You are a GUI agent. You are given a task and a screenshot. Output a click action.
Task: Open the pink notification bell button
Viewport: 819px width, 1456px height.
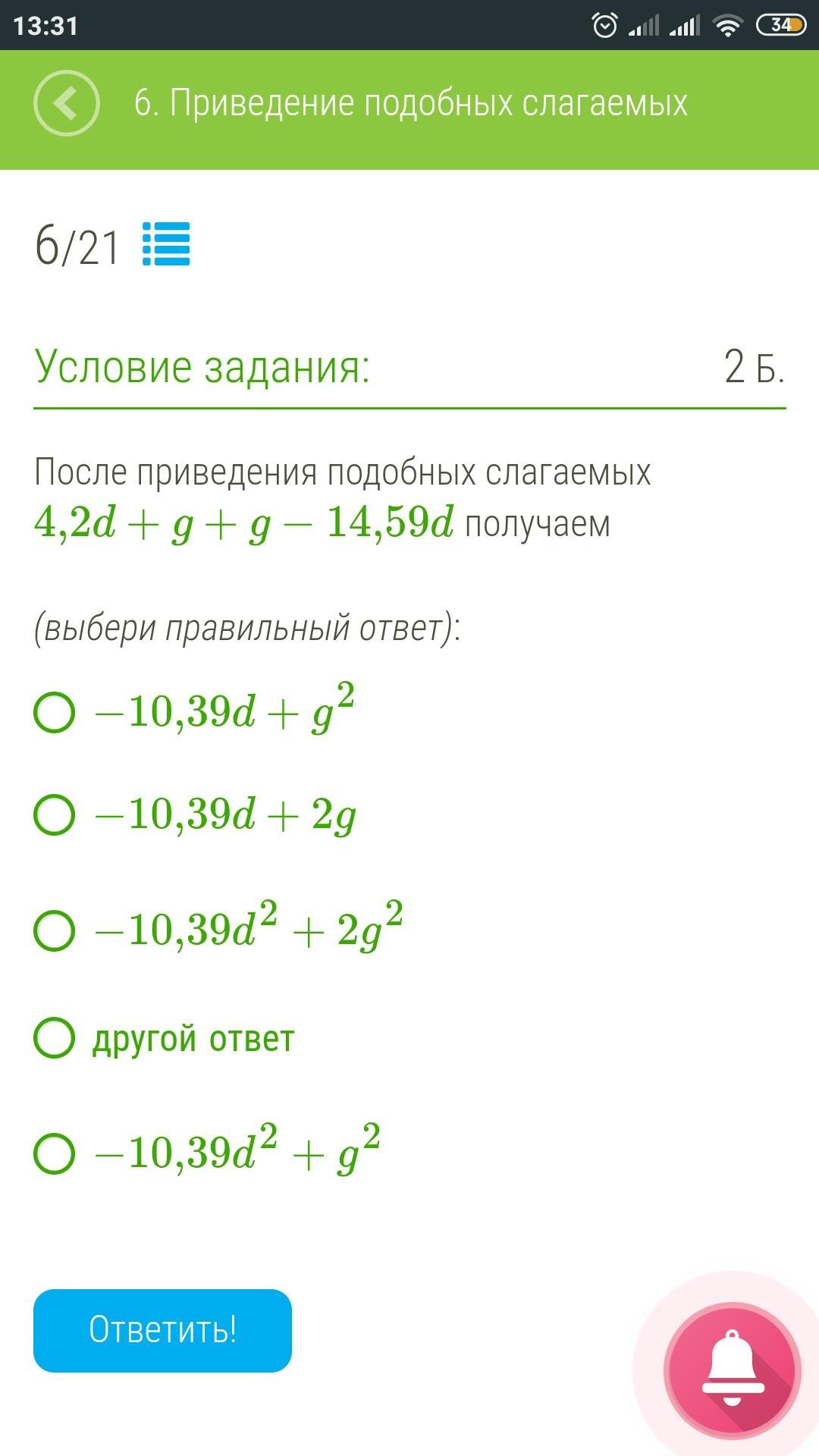(733, 1370)
